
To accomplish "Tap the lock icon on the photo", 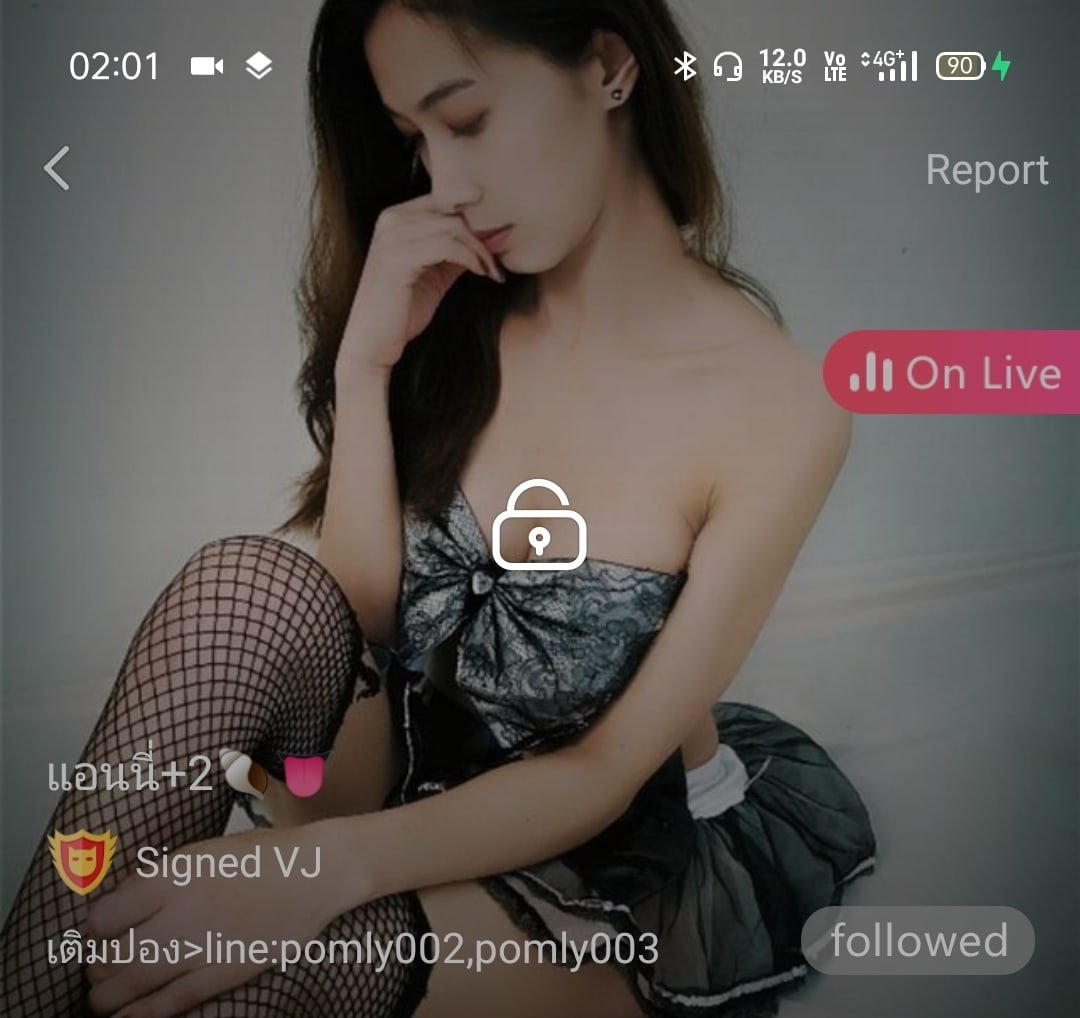I will pyautogui.click(x=539, y=525).
